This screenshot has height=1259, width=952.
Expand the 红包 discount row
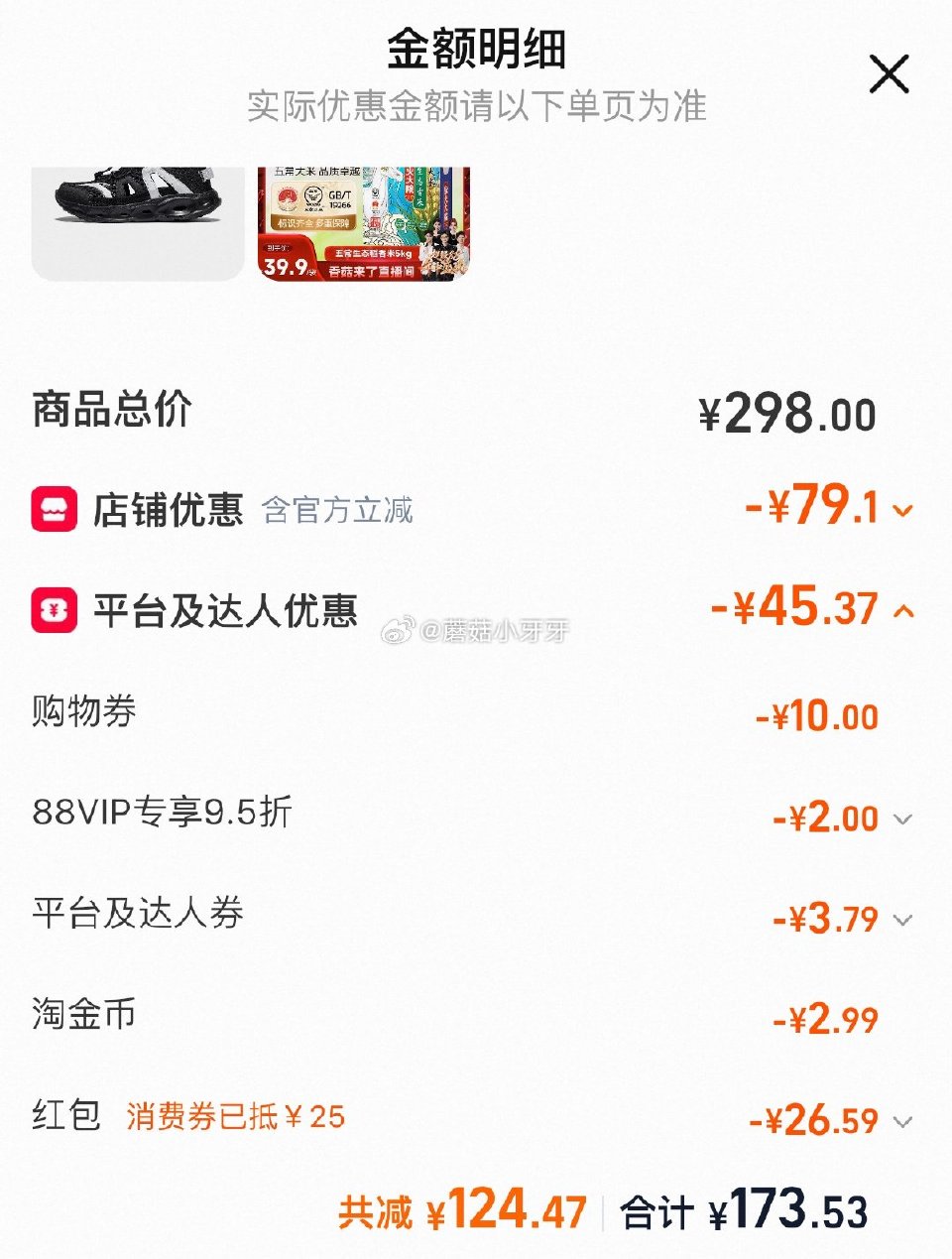click(902, 1122)
